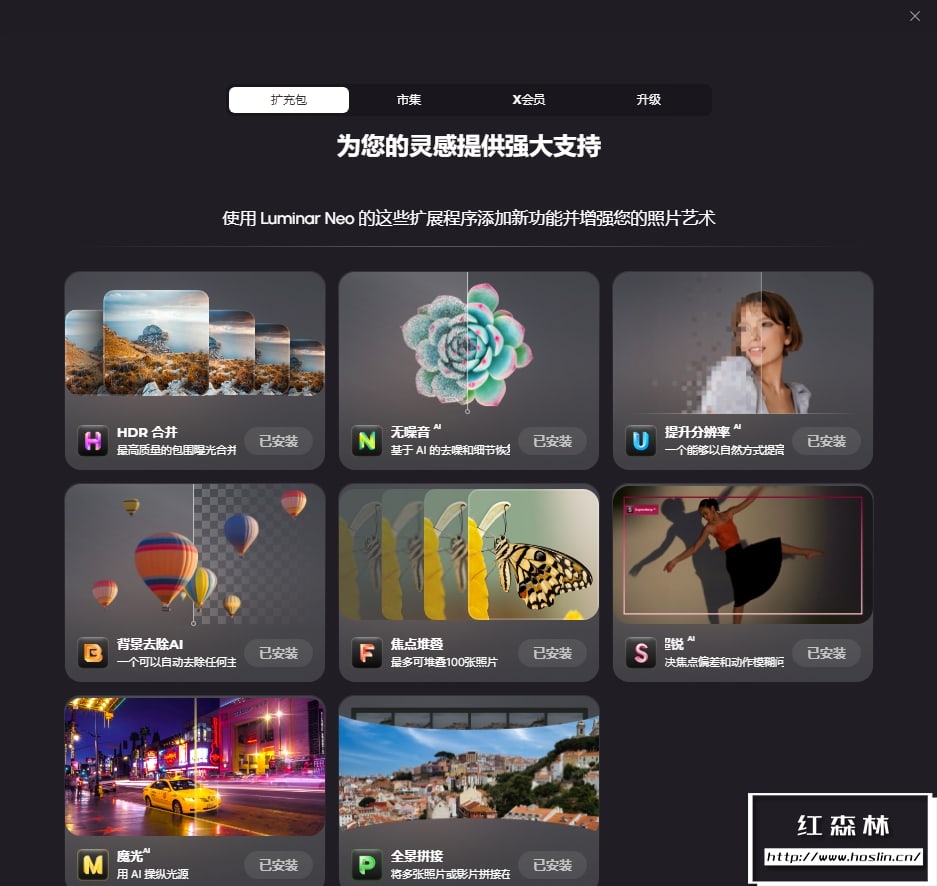Switch to the 市集 tab

pos(408,100)
